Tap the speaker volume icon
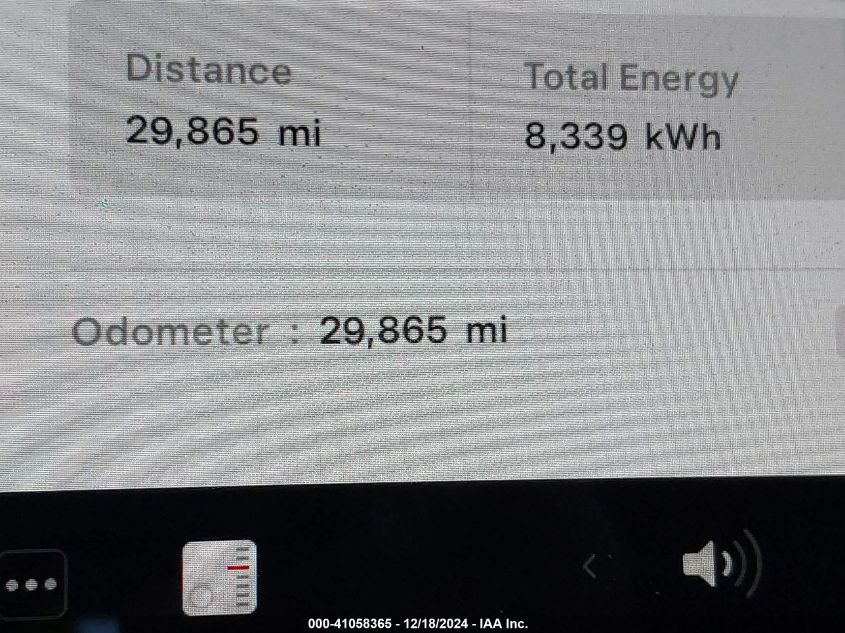Image resolution: width=845 pixels, height=633 pixels. click(x=720, y=565)
